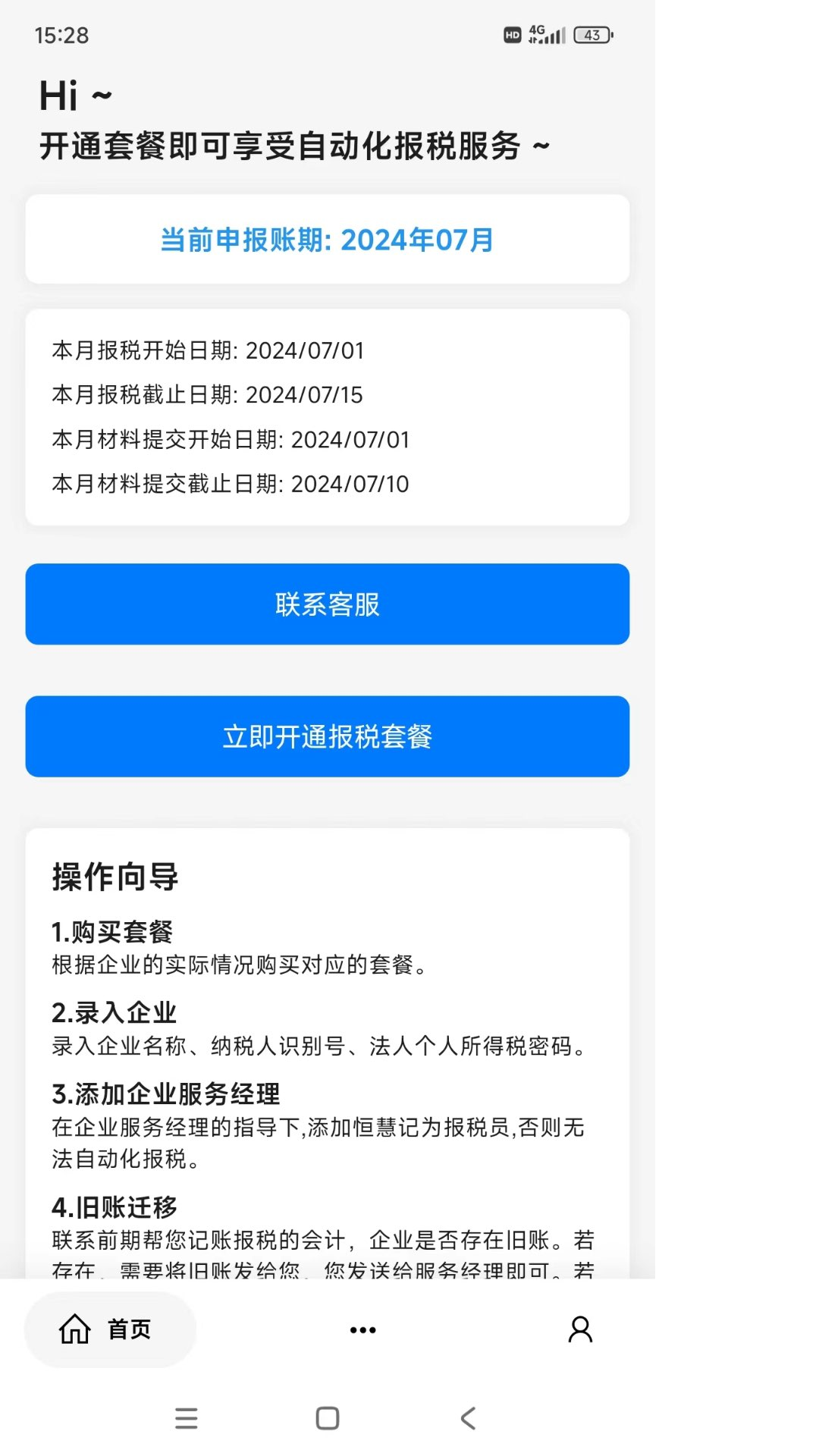Image resolution: width=819 pixels, height=1456 pixels.
Task: Open recent apps from the navigation bar
Action: (x=187, y=1418)
